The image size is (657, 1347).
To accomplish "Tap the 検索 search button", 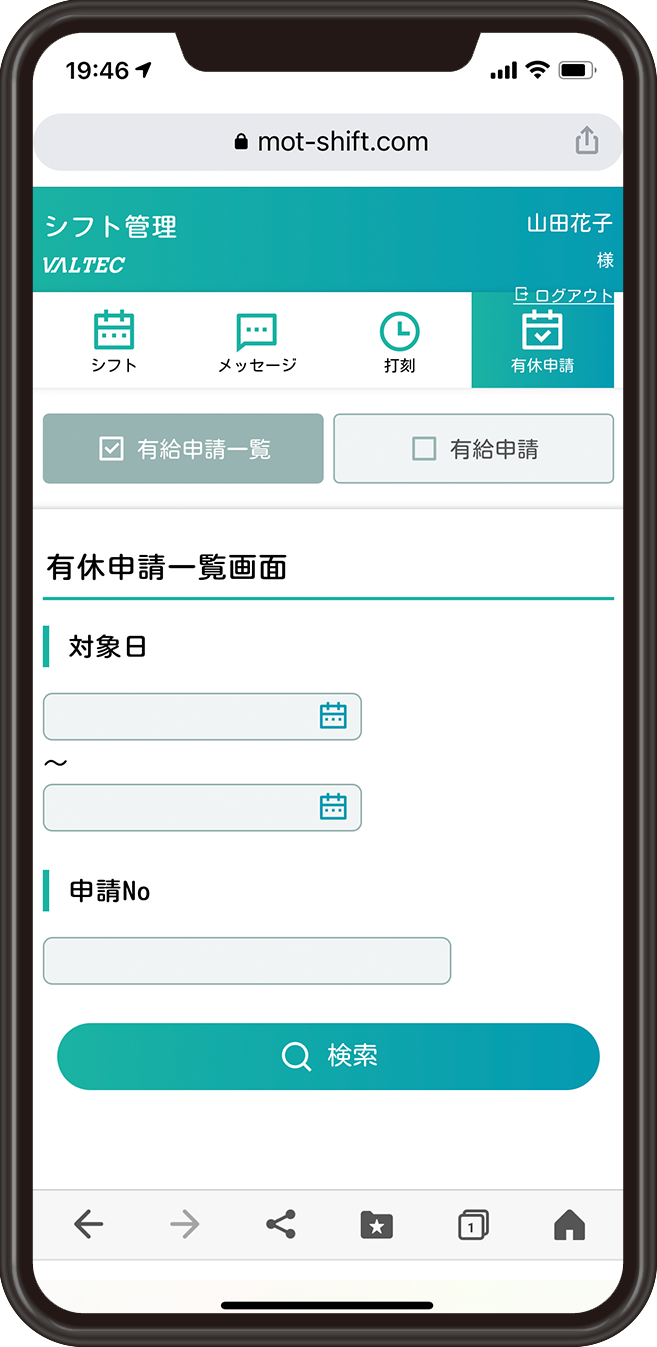I will tap(328, 1056).
